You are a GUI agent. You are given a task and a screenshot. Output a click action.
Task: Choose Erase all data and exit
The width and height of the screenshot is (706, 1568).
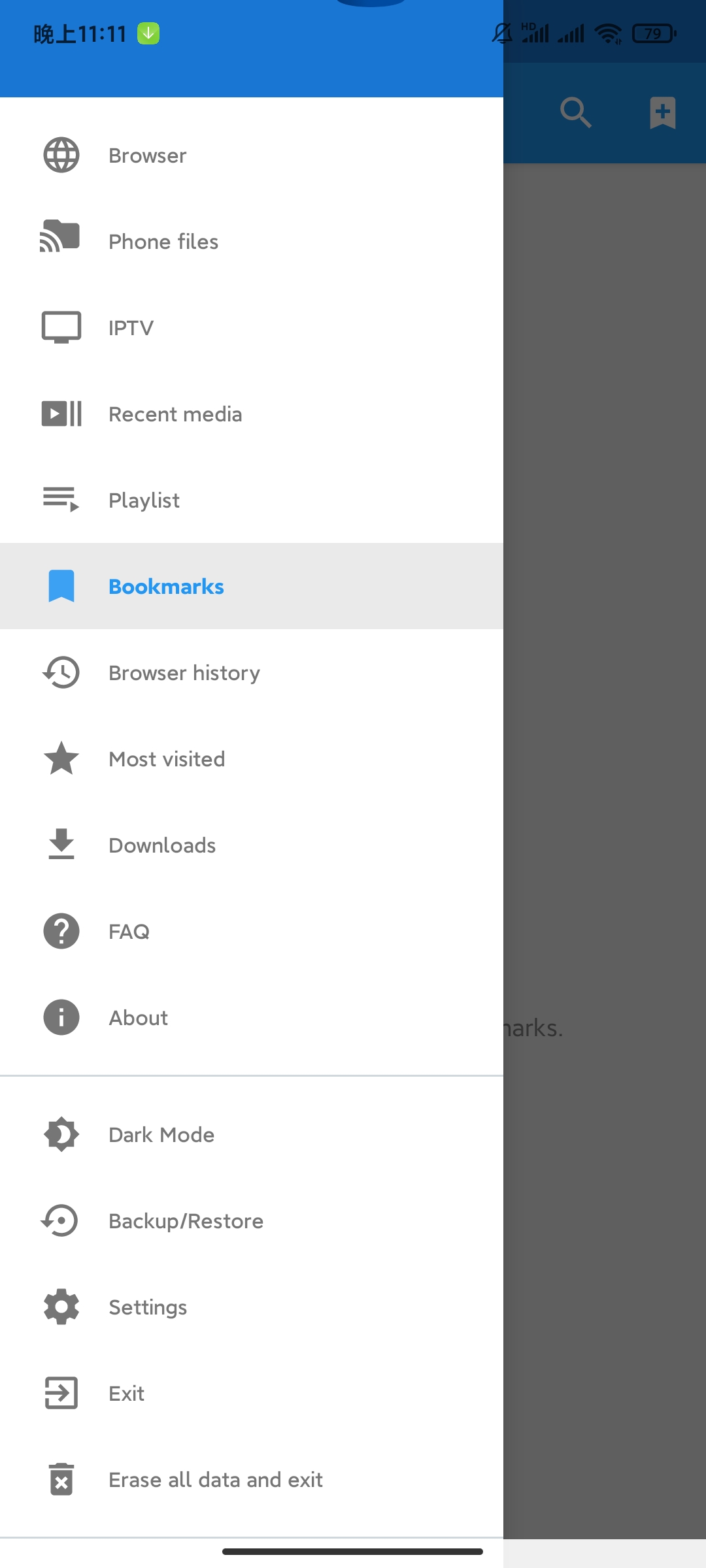point(216,1480)
